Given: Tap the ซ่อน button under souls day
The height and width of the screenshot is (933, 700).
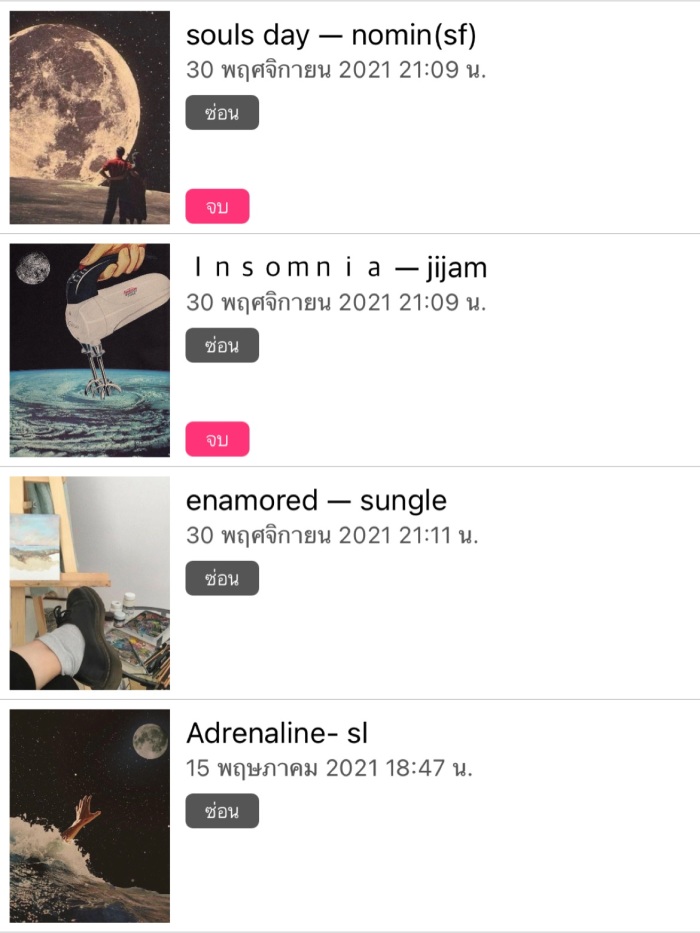Looking at the screenshot, I should pyautogui.click(x=222, y=113).
